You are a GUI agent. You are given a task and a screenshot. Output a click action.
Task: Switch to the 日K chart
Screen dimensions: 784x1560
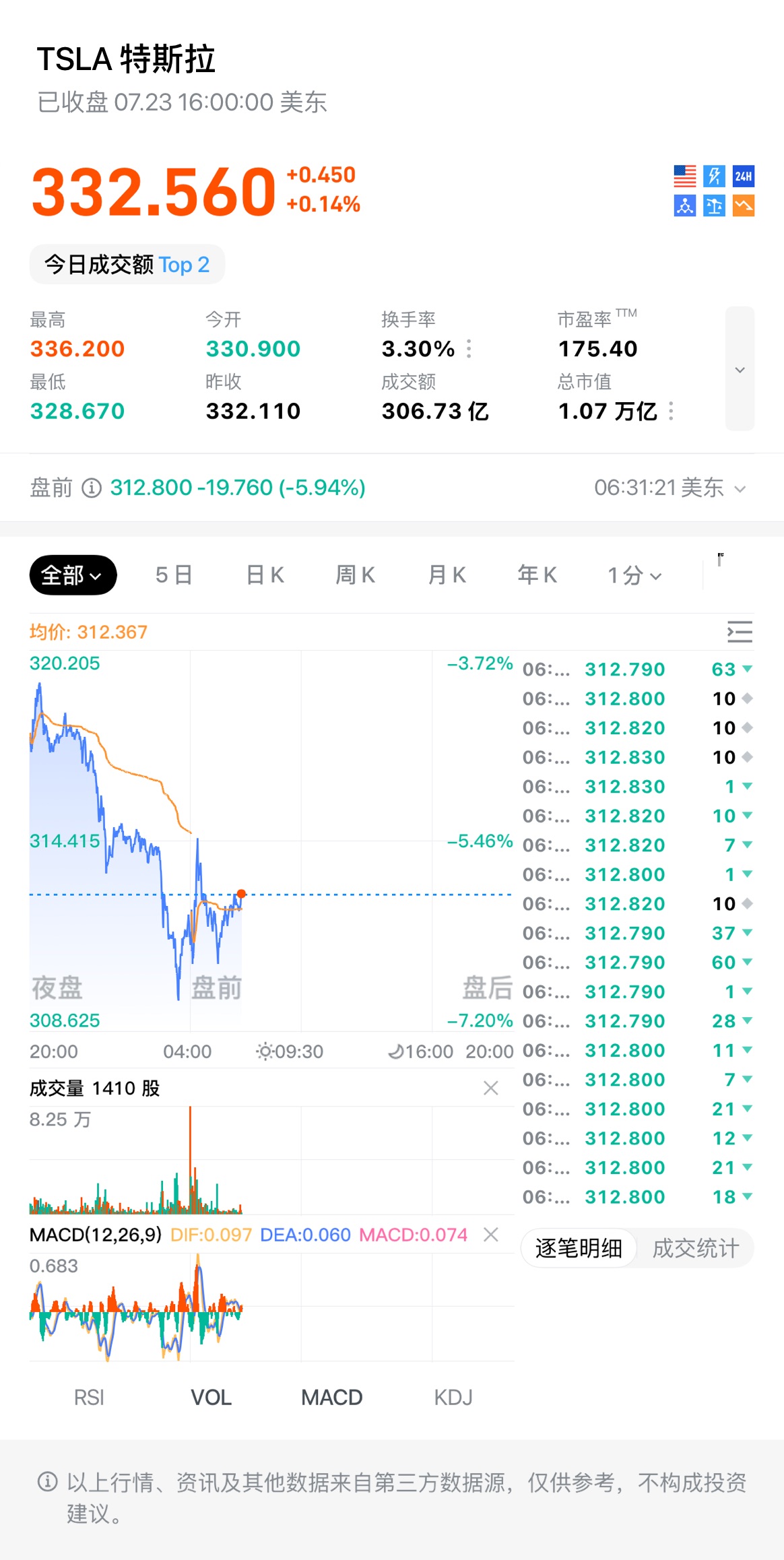click(x=265, y=575)
